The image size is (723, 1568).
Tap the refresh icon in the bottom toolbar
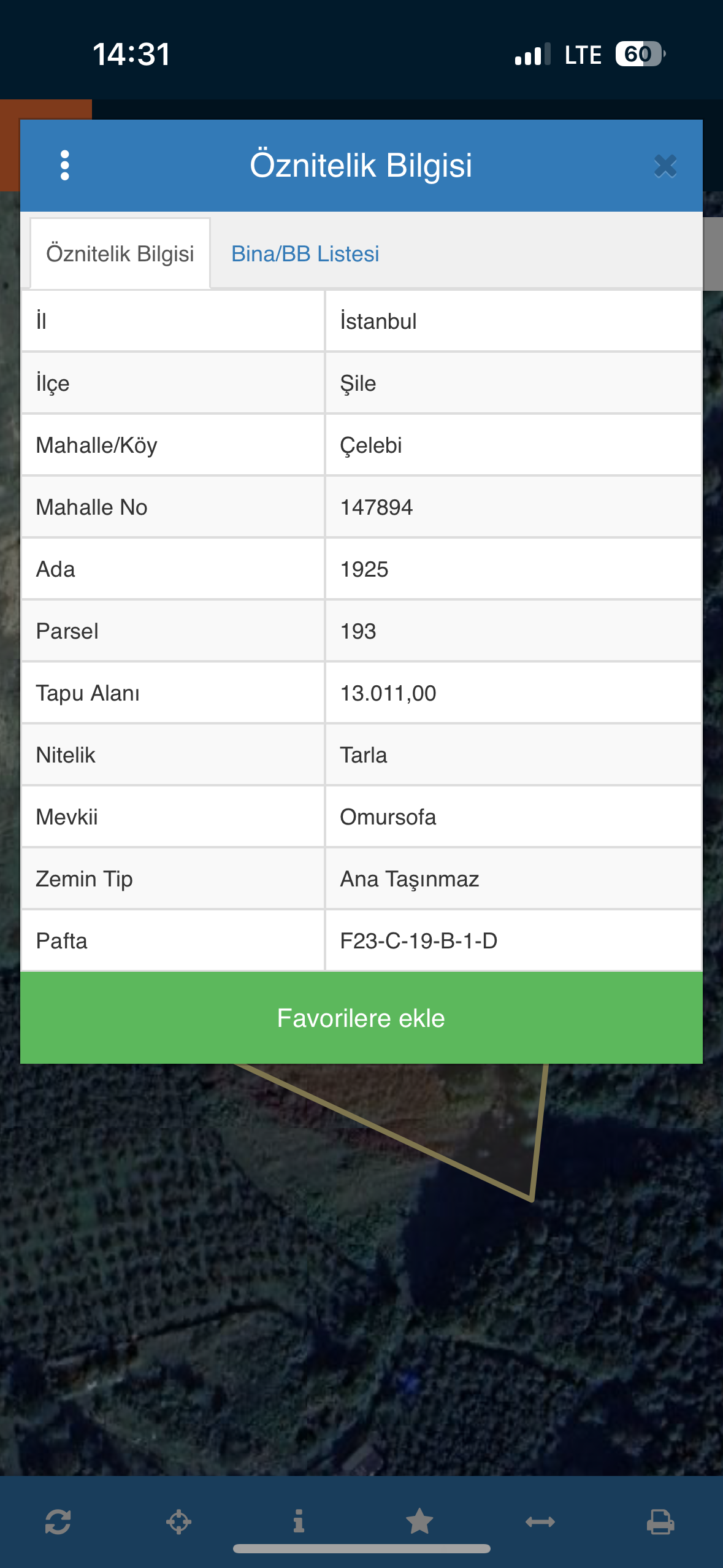pos(58,1521)
